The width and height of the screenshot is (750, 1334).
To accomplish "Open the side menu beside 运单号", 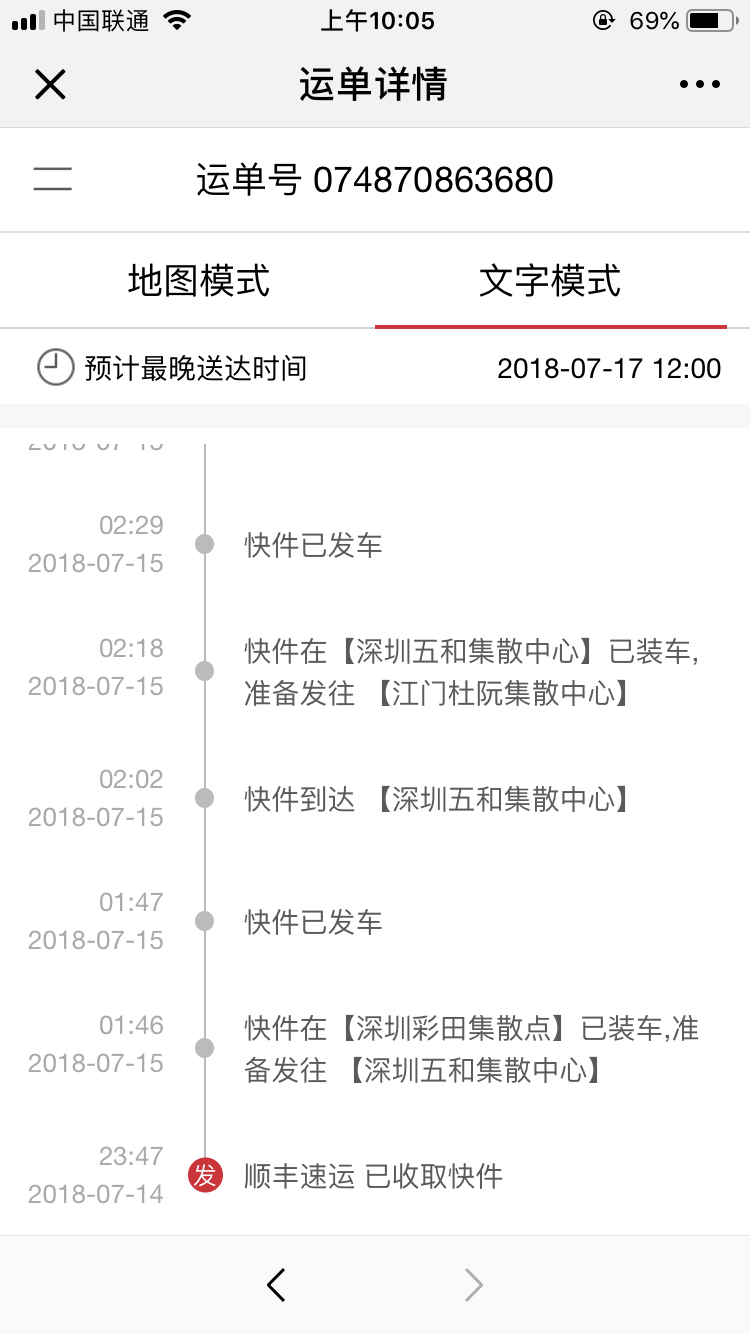I will (x=52, y=180).
